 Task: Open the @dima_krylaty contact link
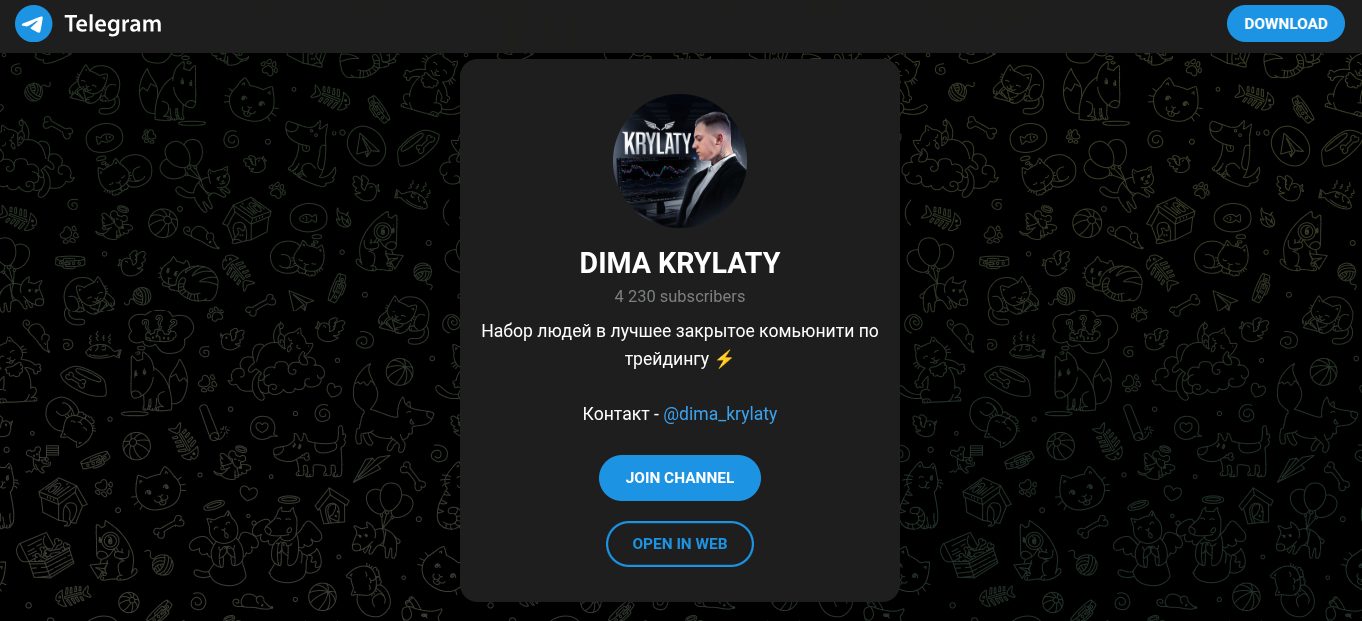(720, 414)
